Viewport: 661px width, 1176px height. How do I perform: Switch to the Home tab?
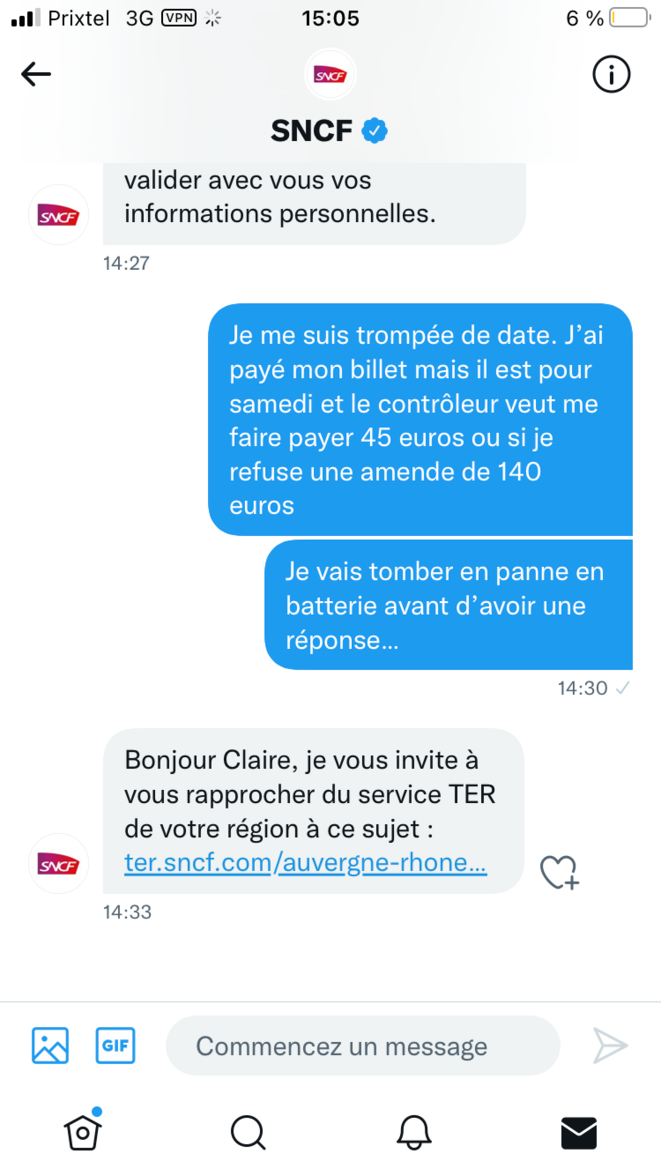coord(83,1132)
